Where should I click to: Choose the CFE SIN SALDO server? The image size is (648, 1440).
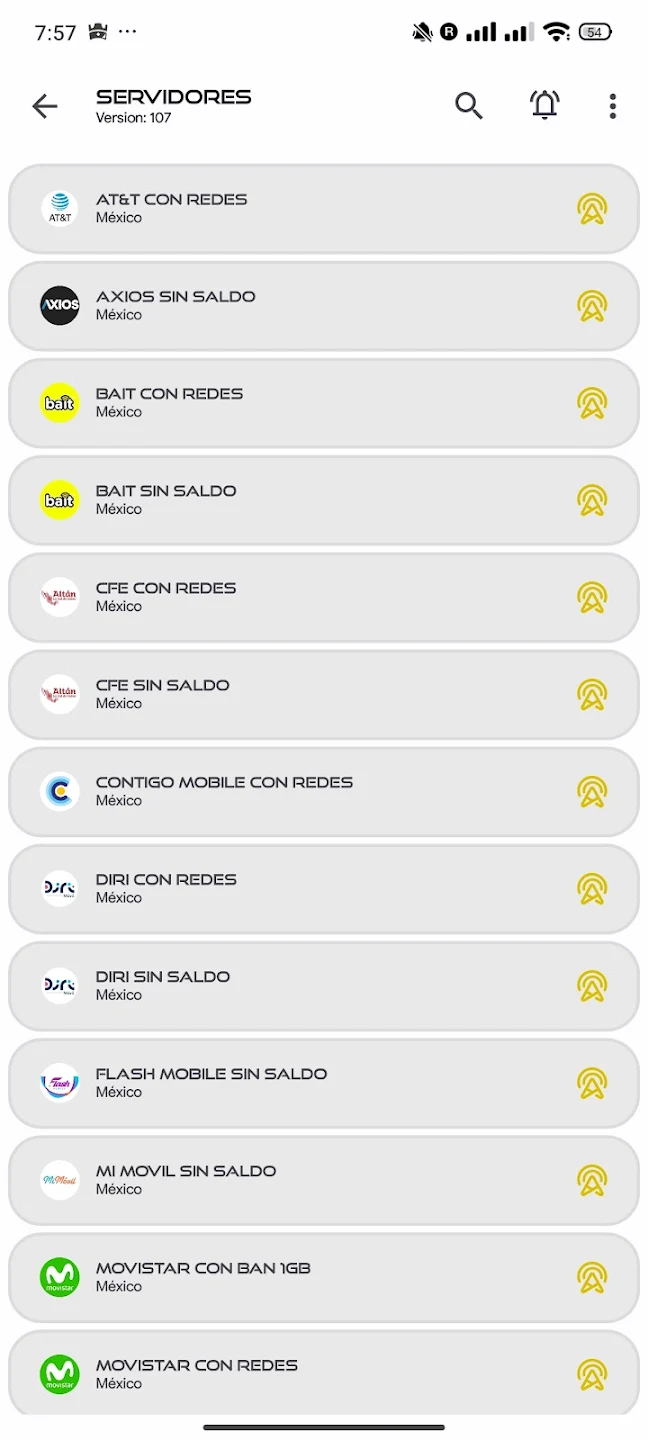323,693
